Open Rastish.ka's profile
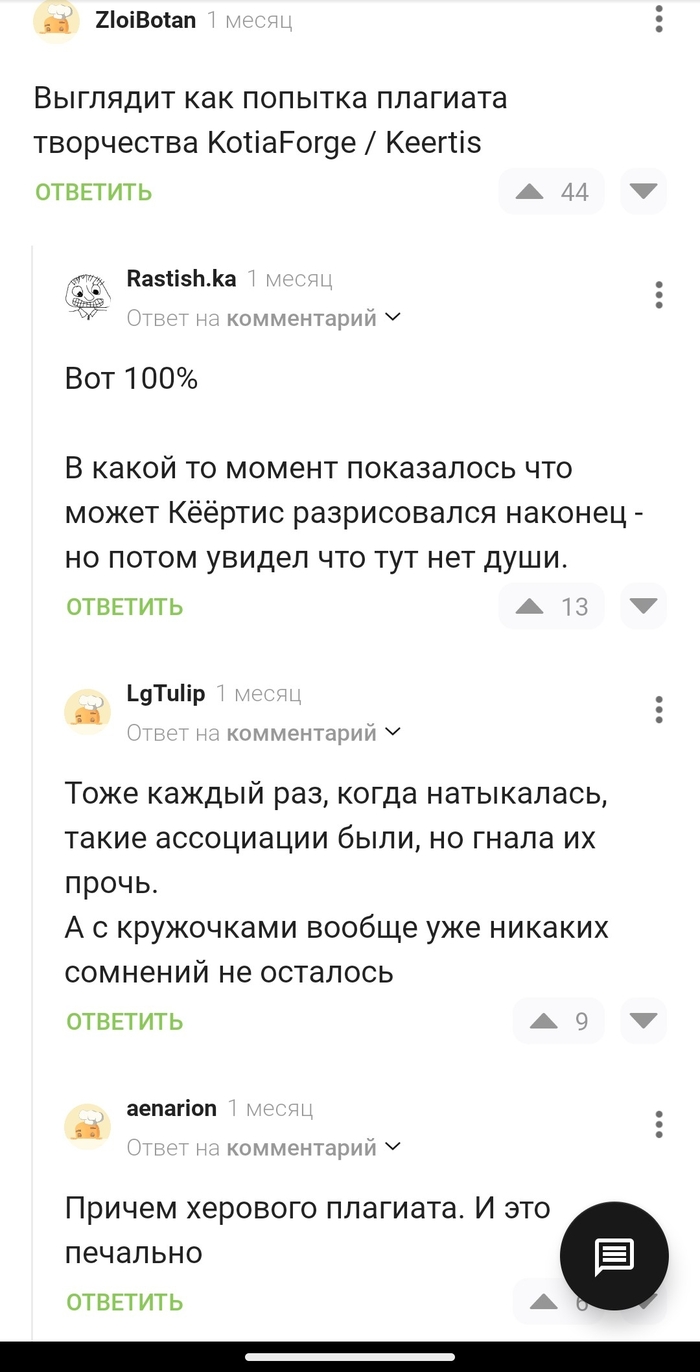Screen dimensions: 700x1372 coord(181,279)
